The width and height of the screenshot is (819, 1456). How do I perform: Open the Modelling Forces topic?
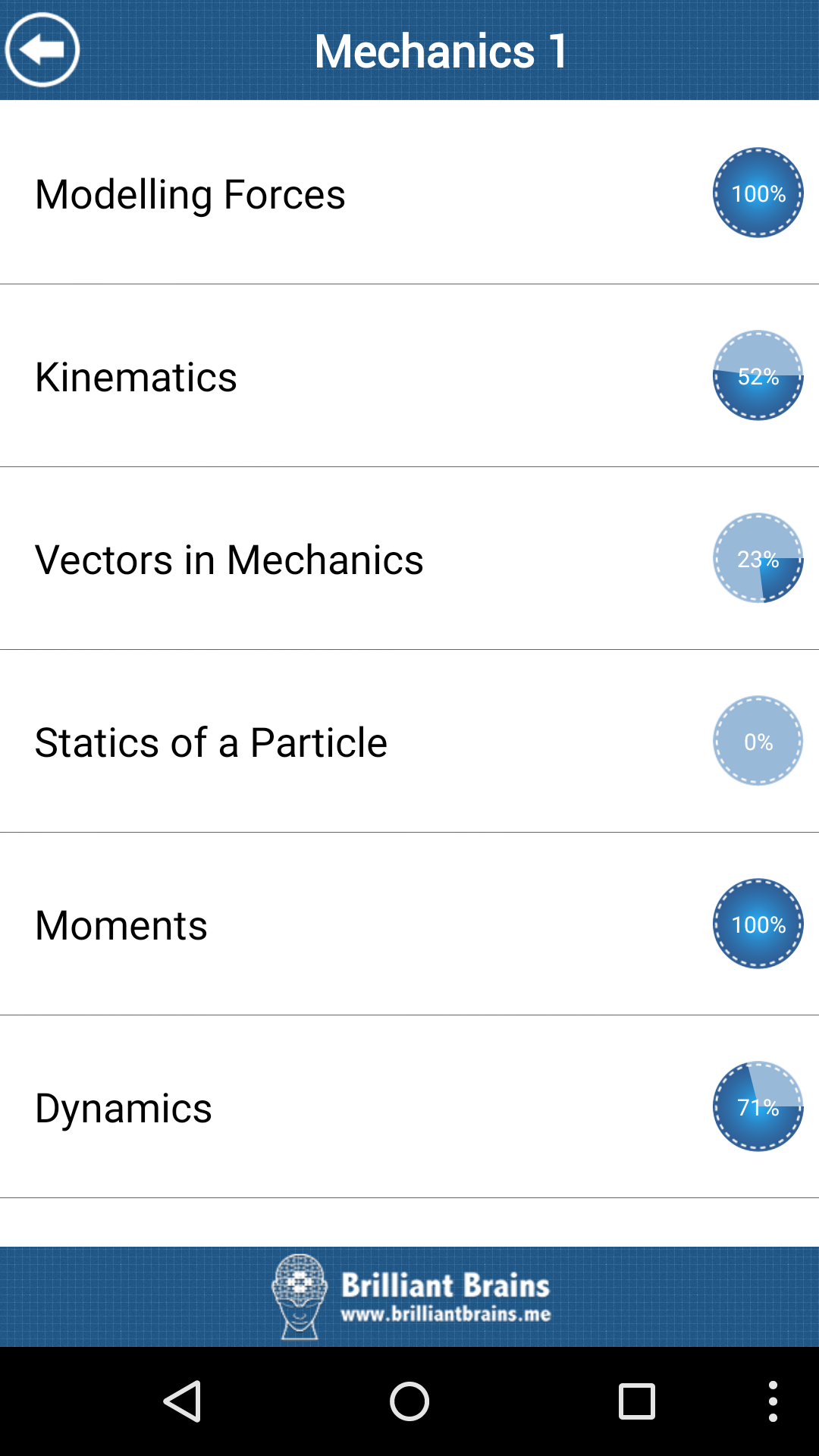303,193
